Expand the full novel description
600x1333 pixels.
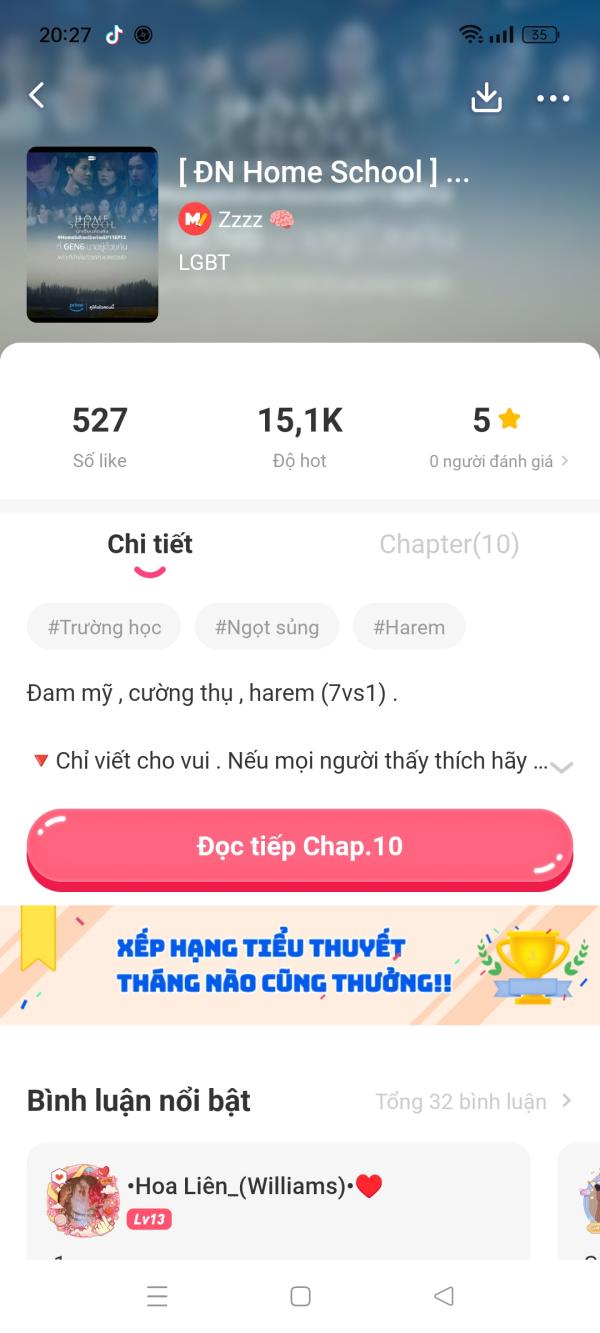point(562,767)
